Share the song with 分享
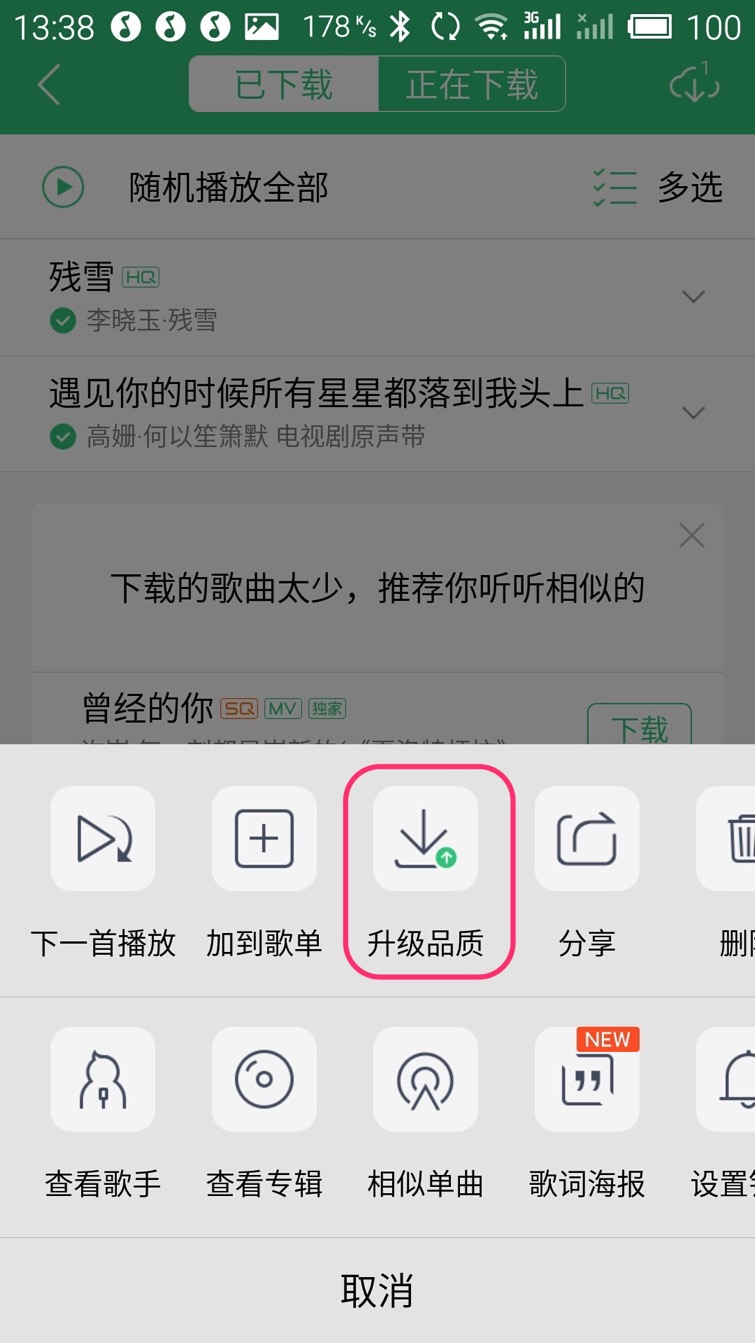The height and width of the screenshot is (1343, 755). [587, 839]
